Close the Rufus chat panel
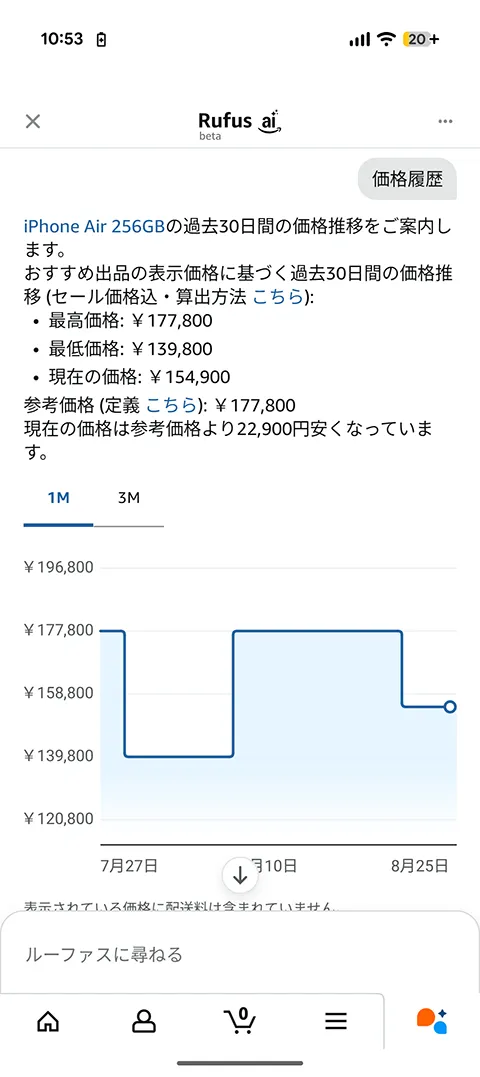The height and width of the screenshot is (1077, 480). coord(33,122)
